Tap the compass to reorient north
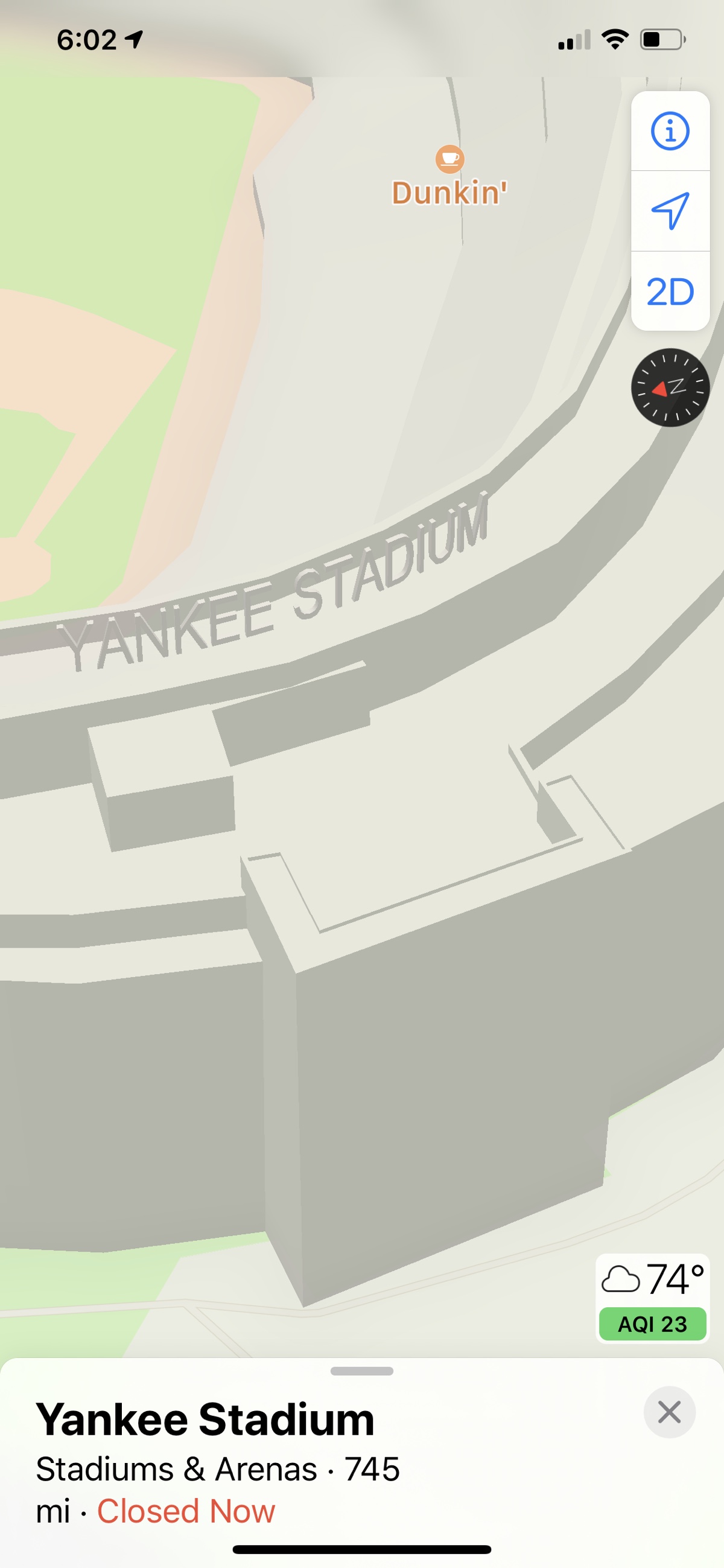 click(670, 387)
